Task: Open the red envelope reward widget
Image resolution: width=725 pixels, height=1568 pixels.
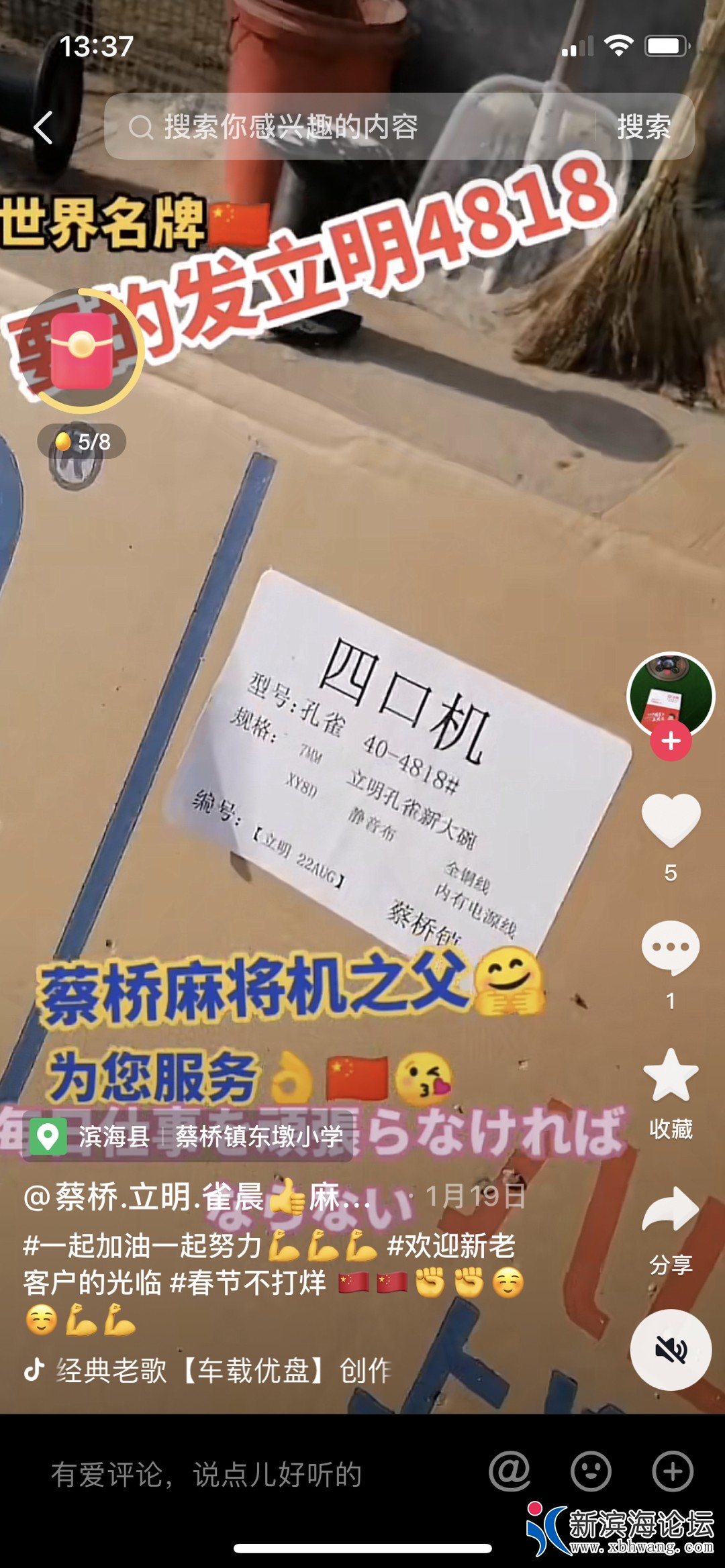Action: click(x=82, y=350)
